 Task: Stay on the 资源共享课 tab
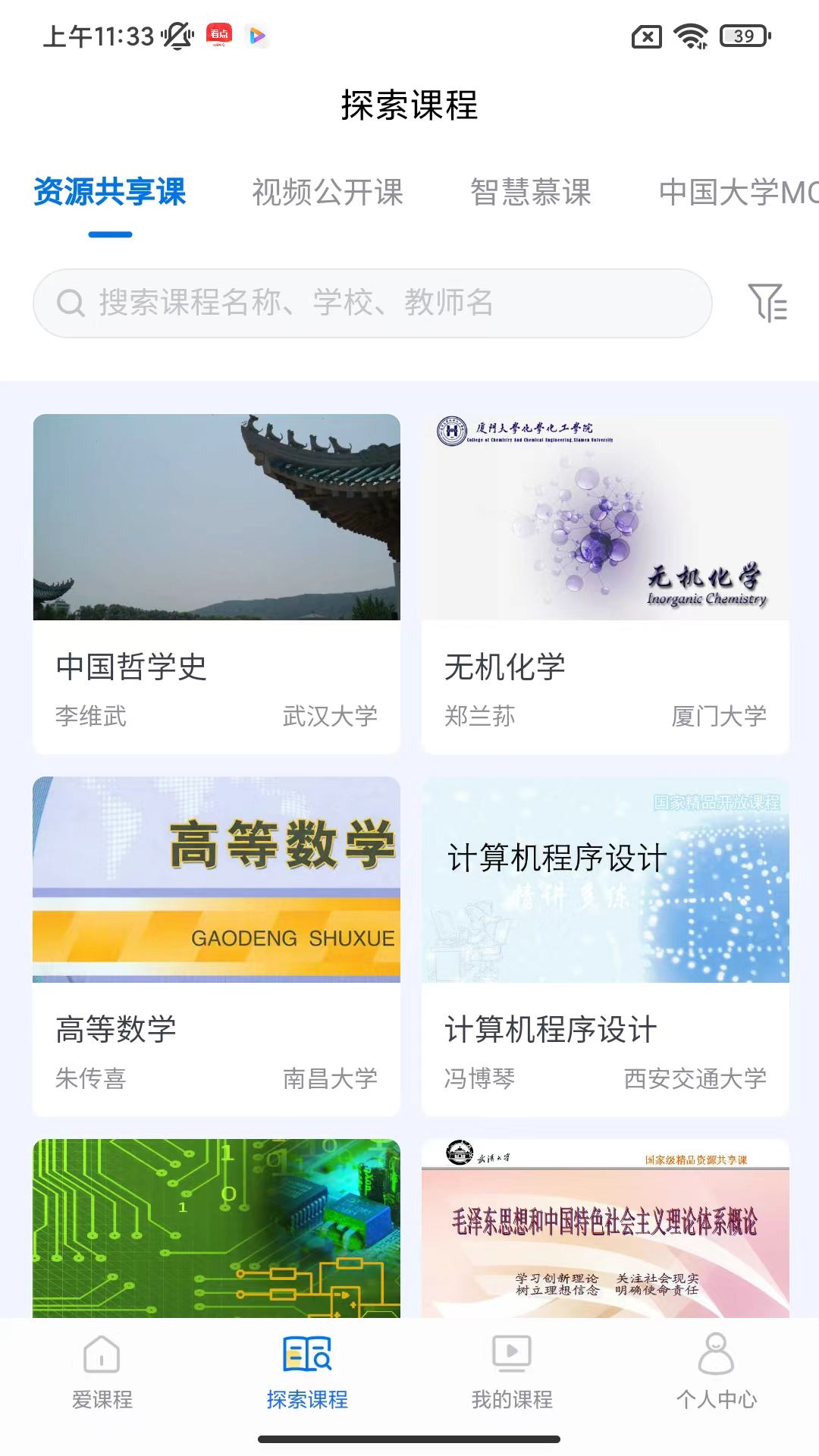click(111, 194)
